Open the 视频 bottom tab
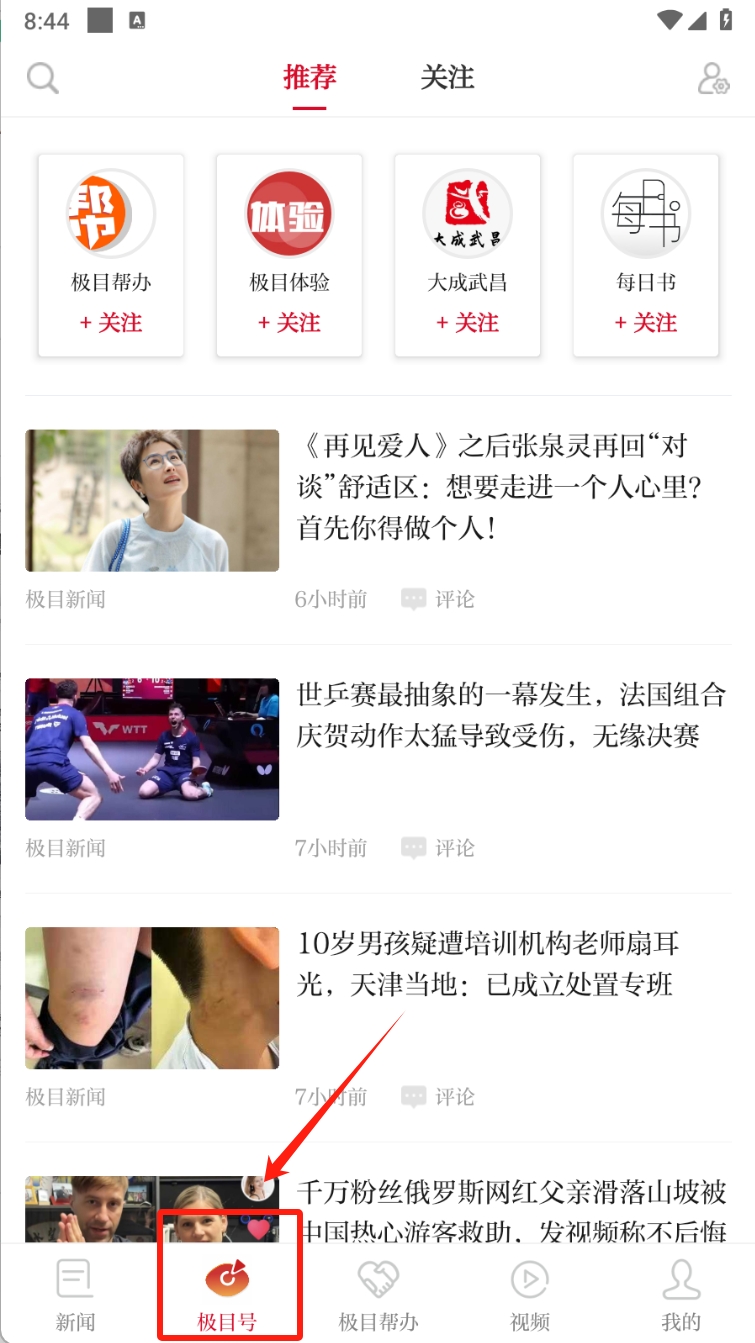Image resolution: width=755 pixels, height=1343 pixels. tap(530, 1295)
